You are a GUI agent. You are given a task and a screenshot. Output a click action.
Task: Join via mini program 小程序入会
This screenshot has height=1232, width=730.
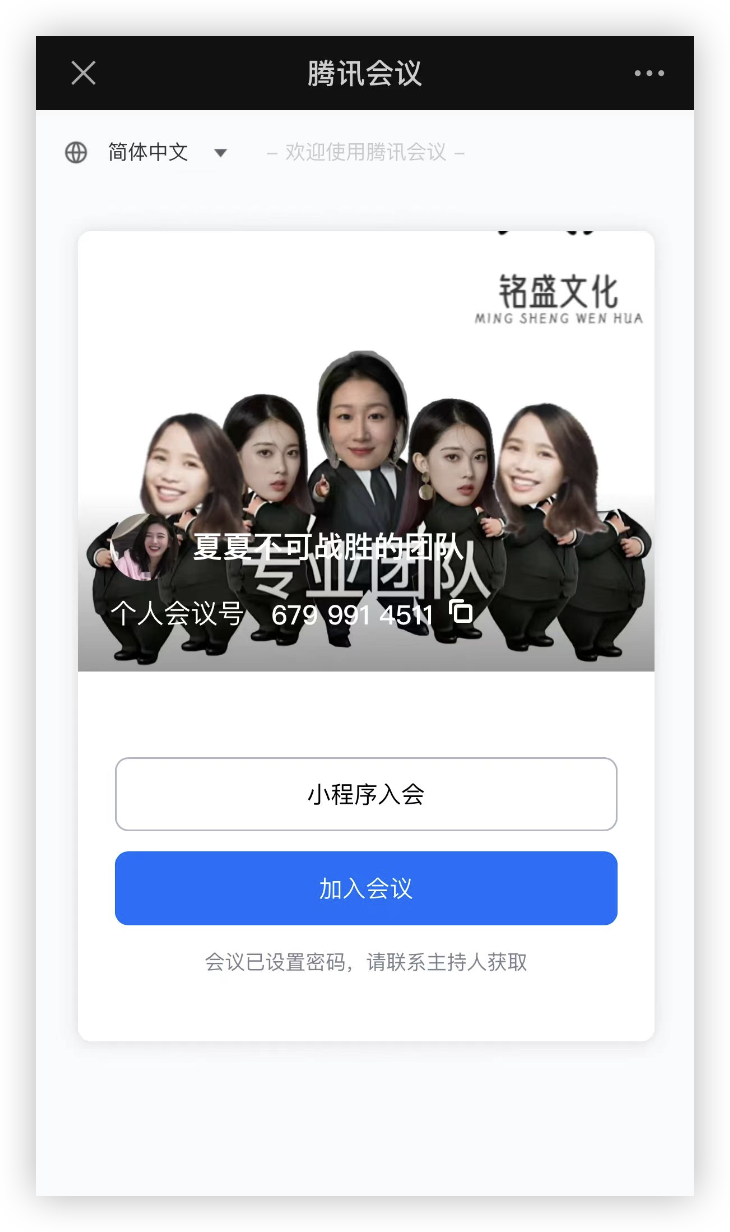[366, 794]
